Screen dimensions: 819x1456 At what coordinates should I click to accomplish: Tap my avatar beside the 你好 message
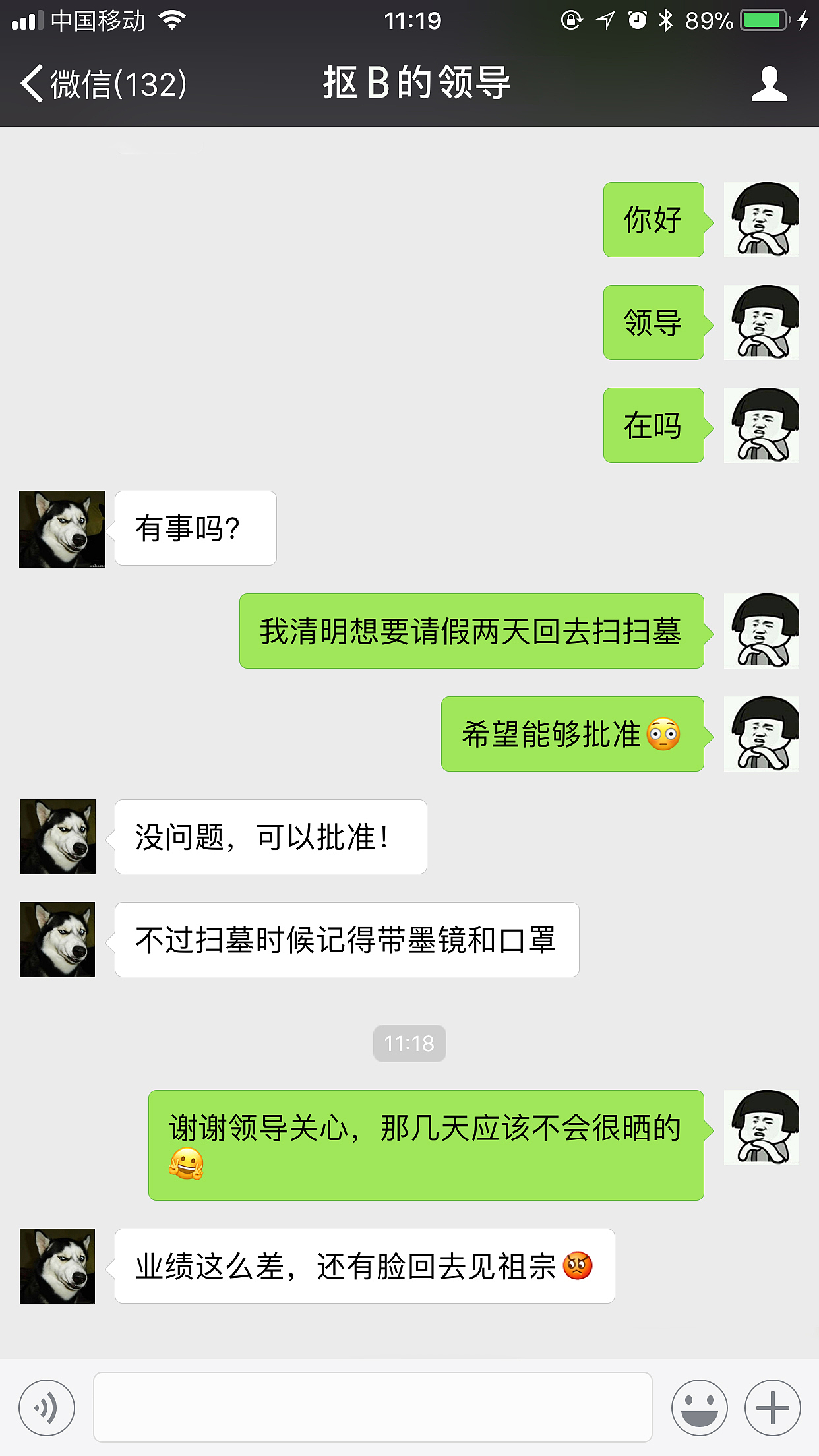(761, 220)
